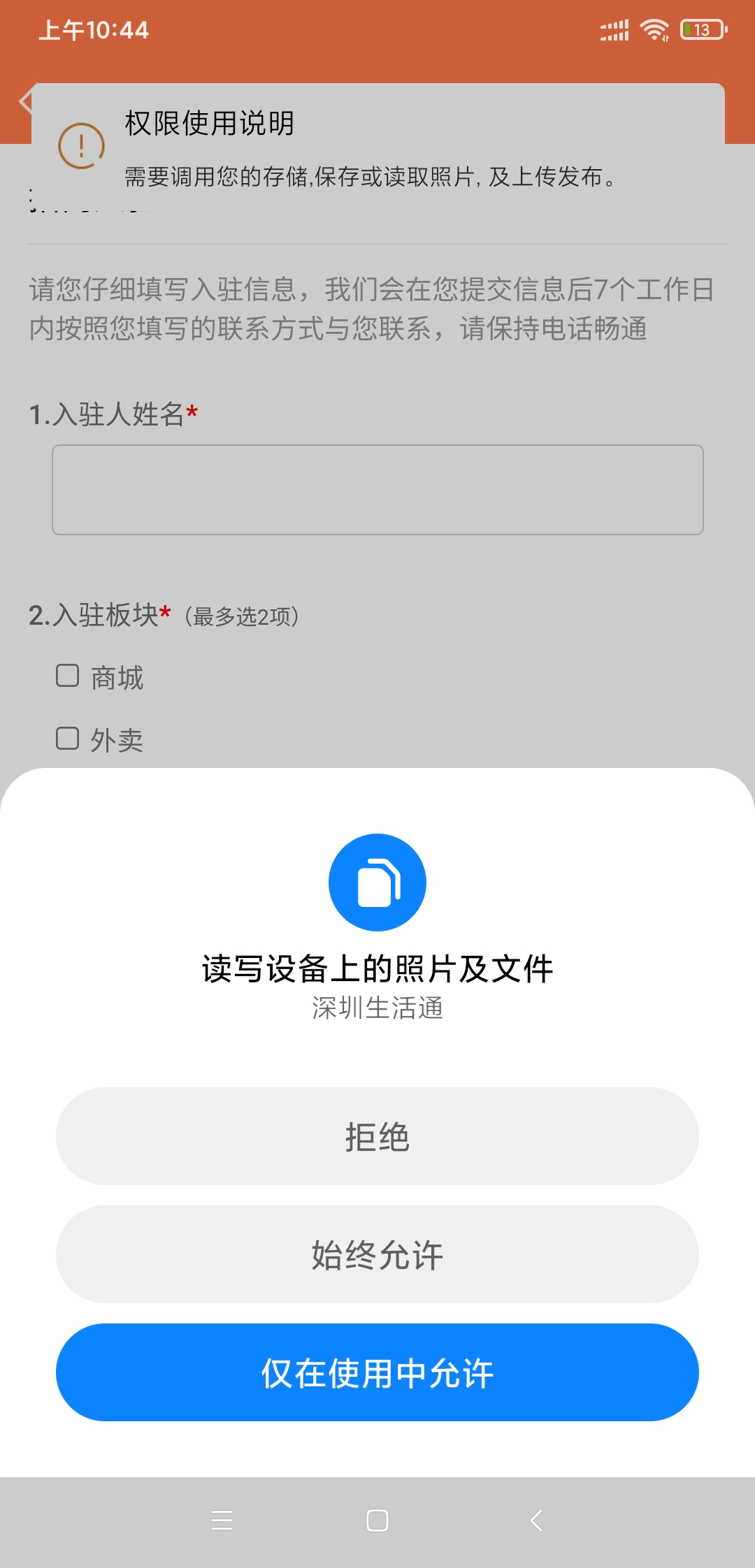Go to the home screen
Screen dimensions: 755x1568
377,1520
